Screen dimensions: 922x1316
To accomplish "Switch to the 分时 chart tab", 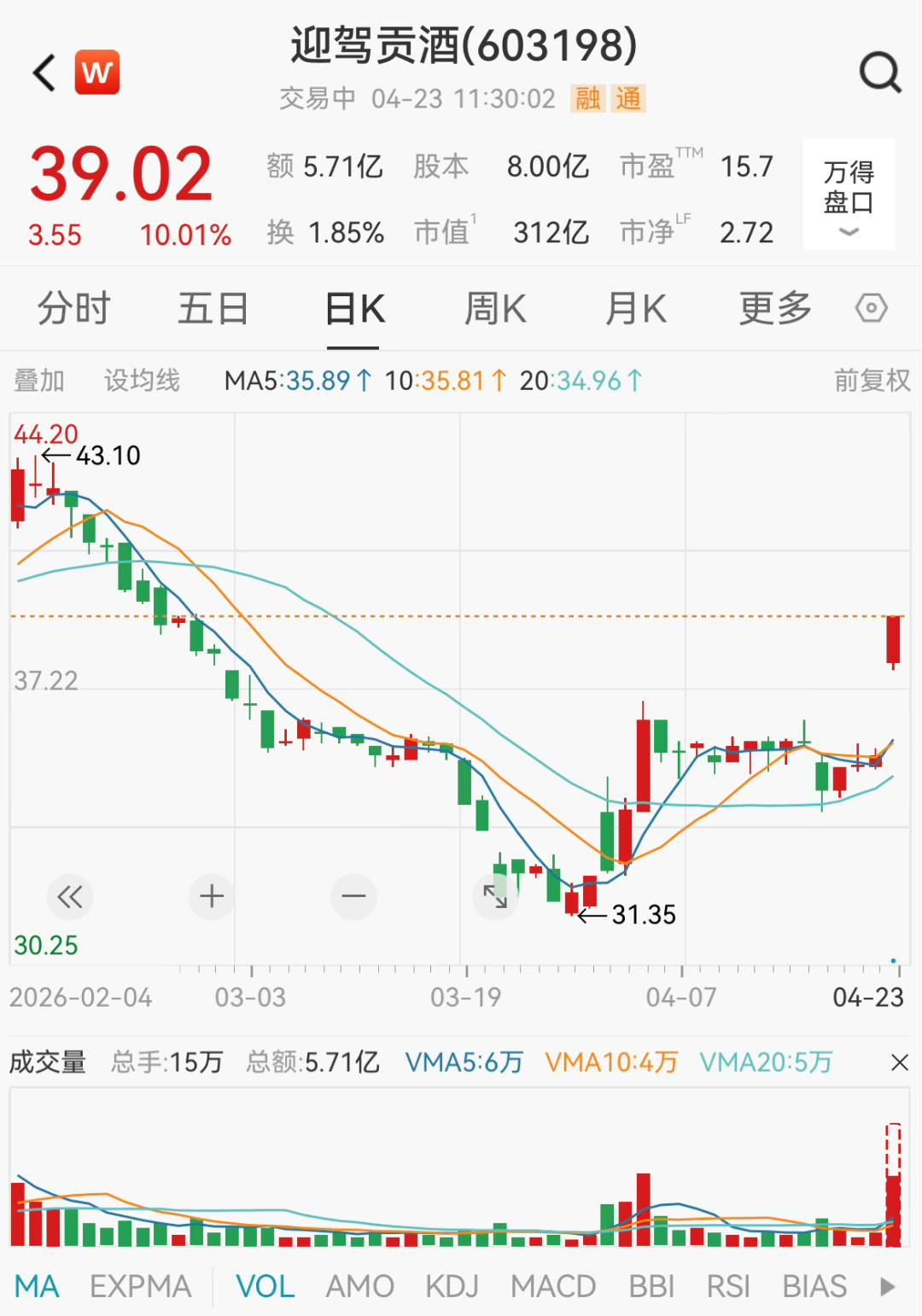I will click(74, 308).
